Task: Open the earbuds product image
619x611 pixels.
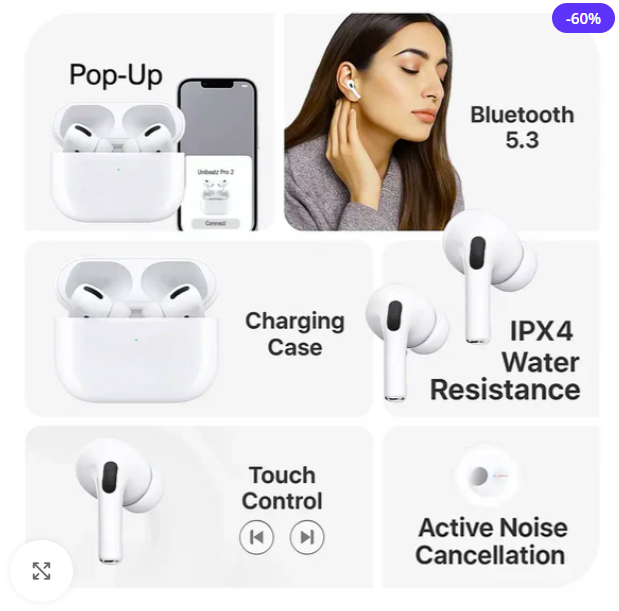Action: 310,300
